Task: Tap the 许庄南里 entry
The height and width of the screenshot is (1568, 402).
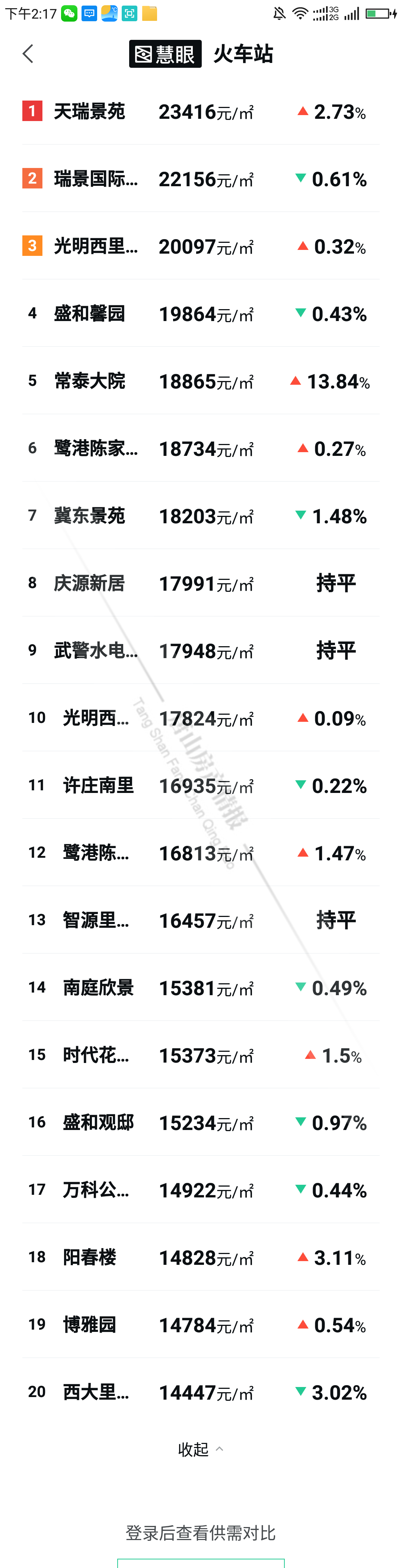Action: coord(98,785)
